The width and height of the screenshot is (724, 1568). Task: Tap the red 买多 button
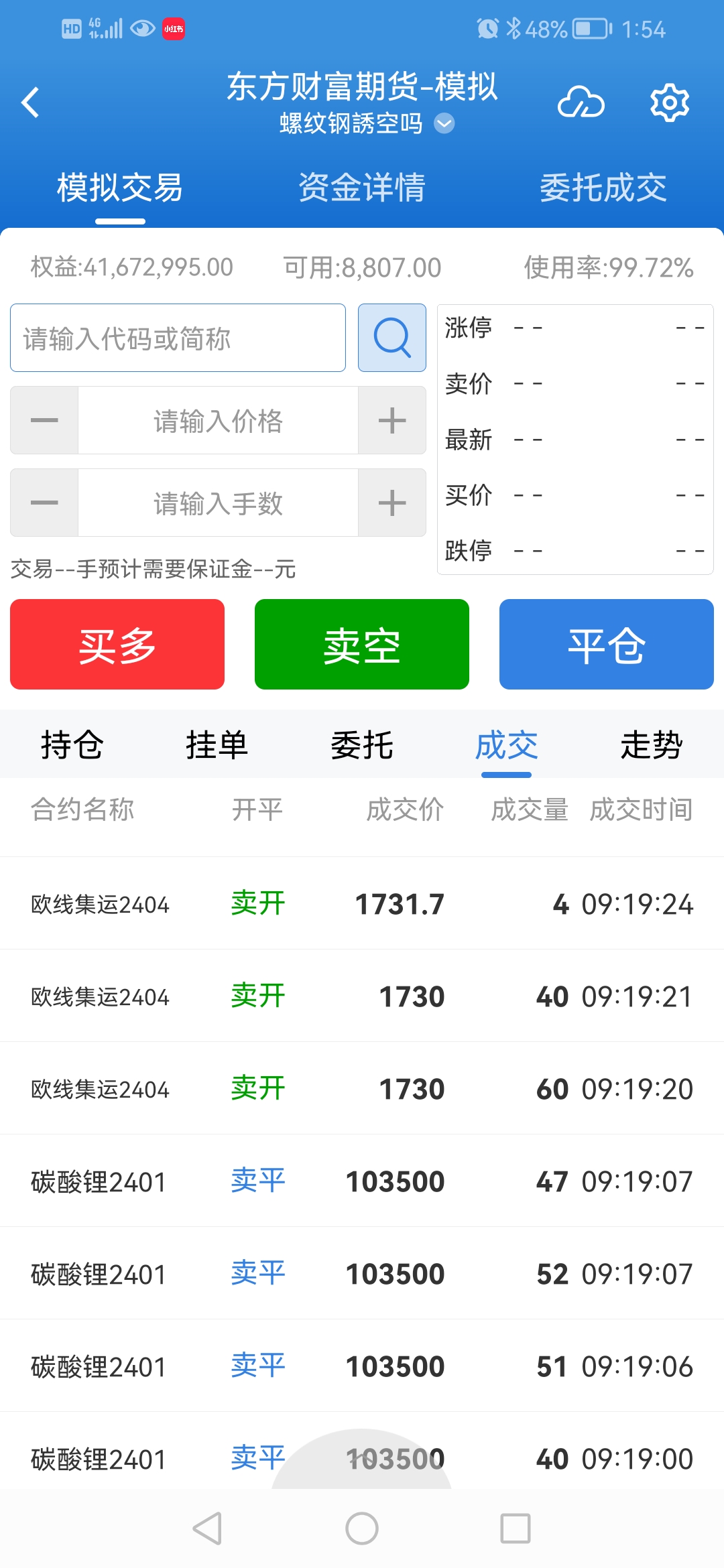[117, 644]
